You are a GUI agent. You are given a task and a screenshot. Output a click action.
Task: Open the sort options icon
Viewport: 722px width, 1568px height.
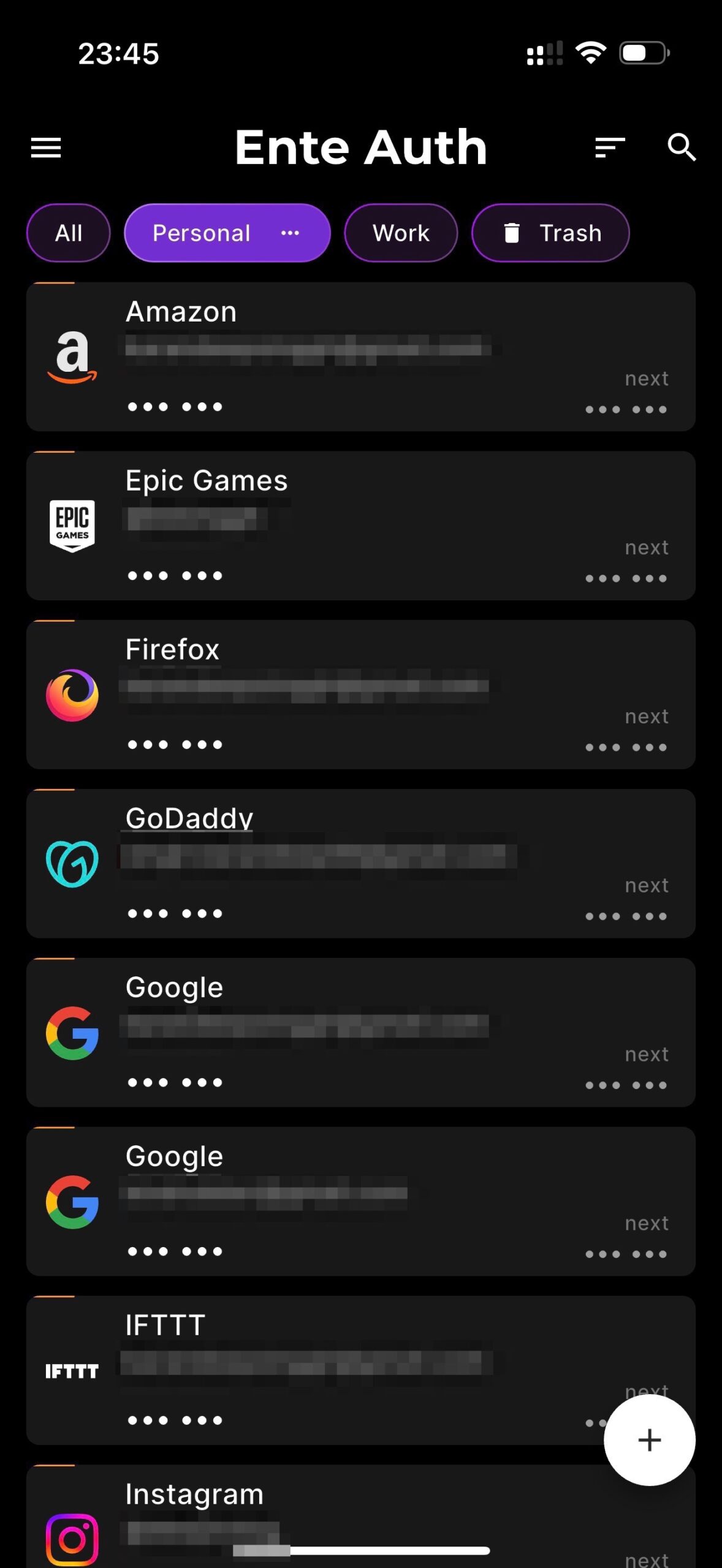[609, 148]
